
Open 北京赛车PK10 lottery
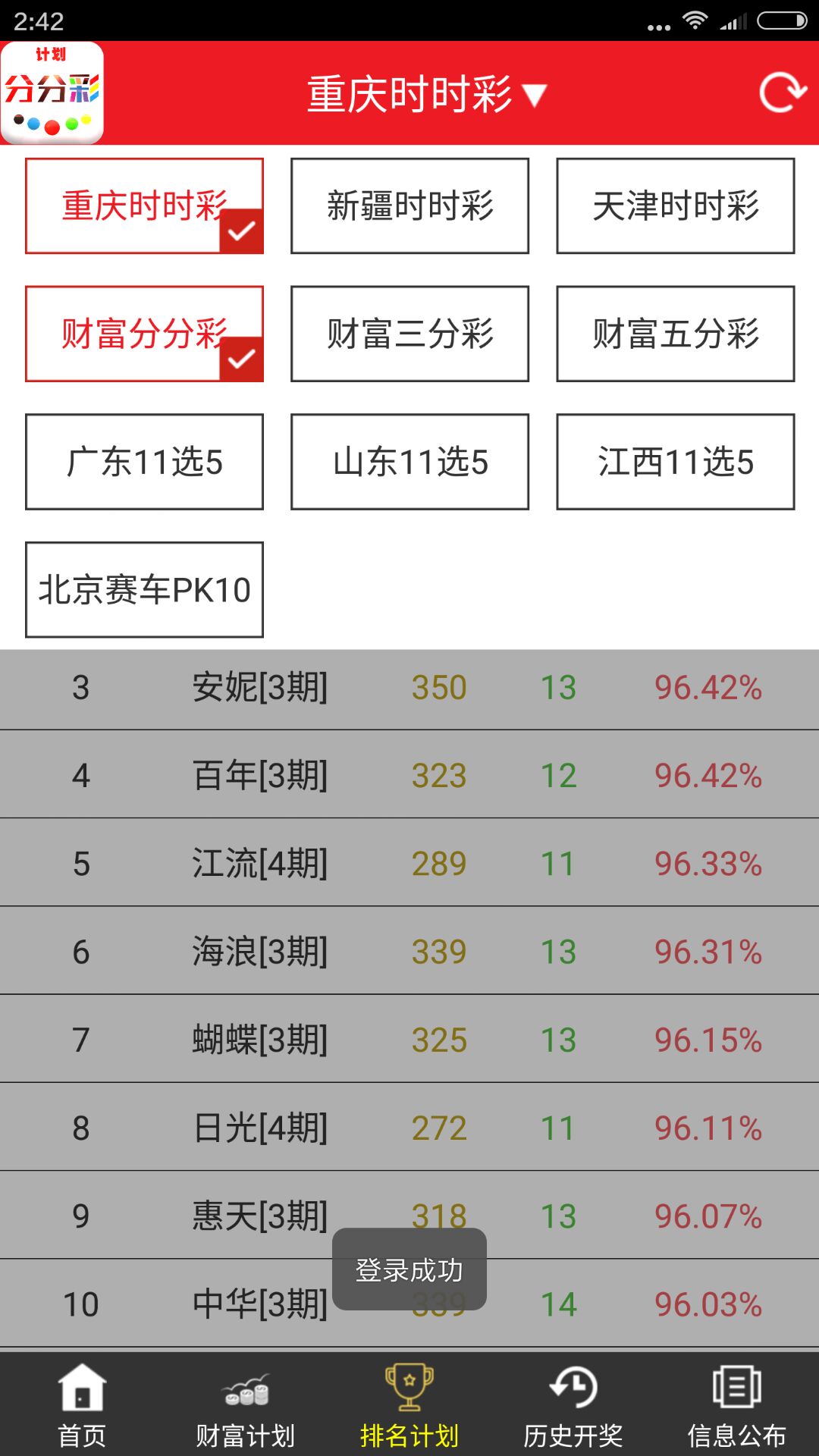coord(144,589)
